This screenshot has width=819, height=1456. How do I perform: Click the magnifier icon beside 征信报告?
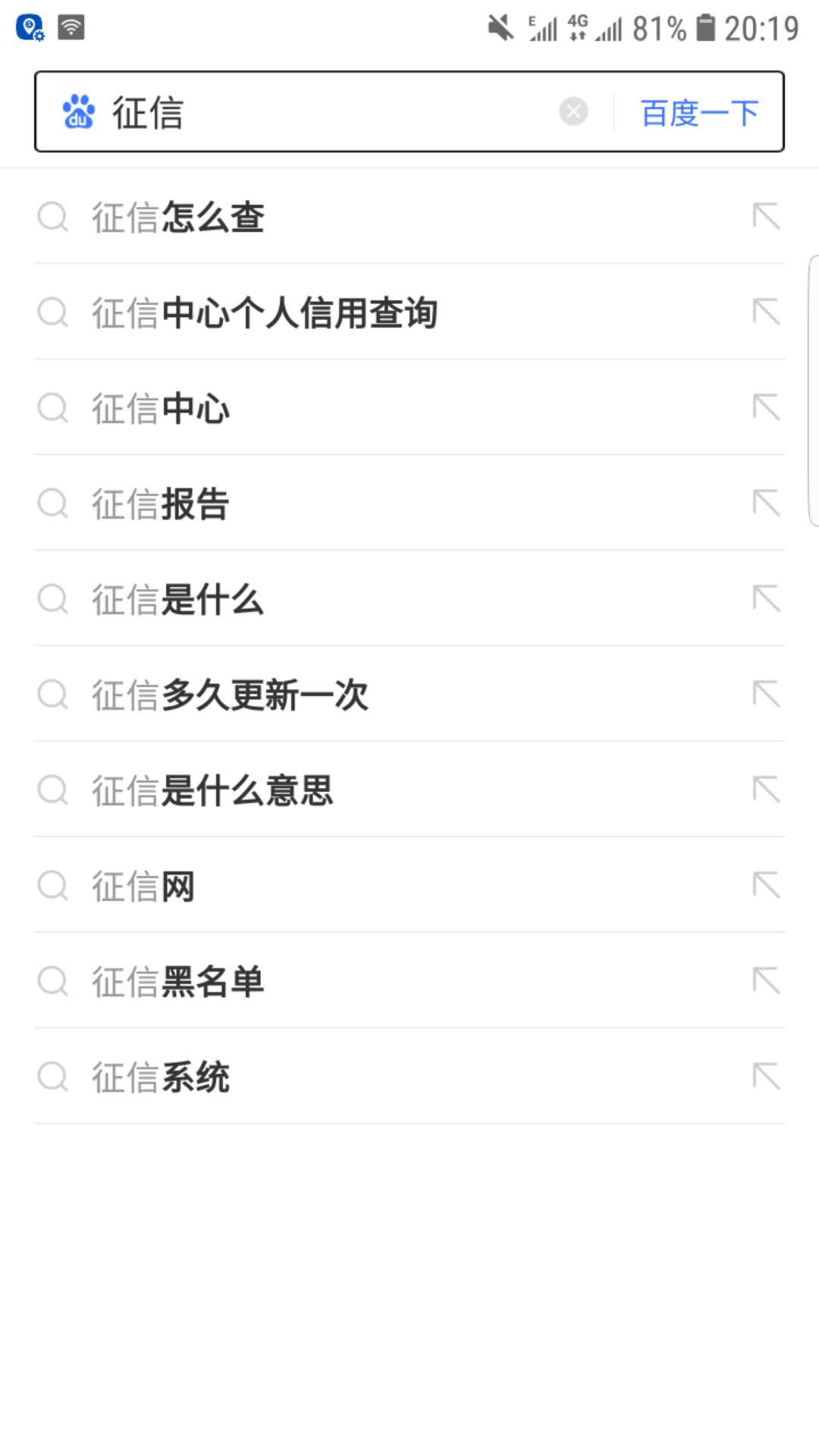tap(52, 504)
